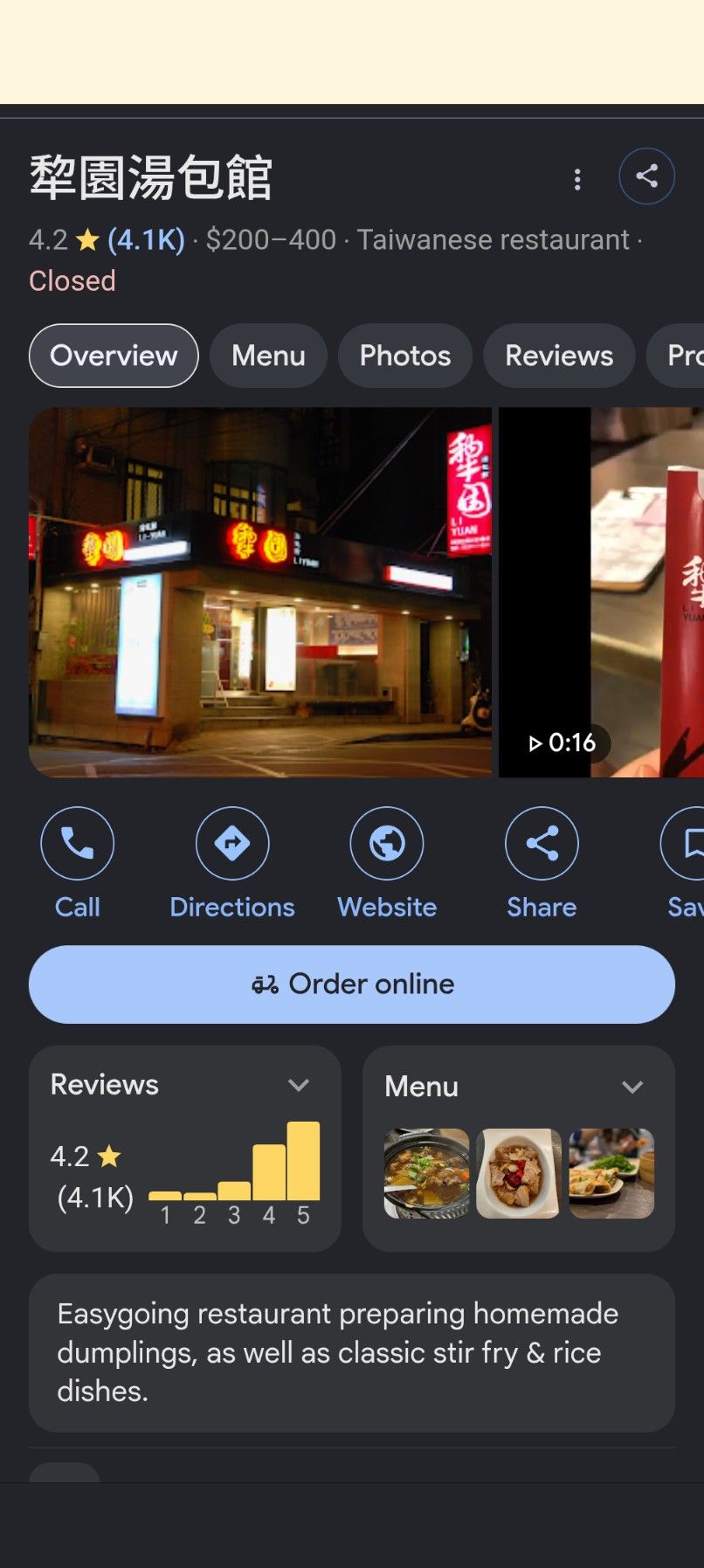Open the 4.1K reviews count link
This screenshot has width=704, height=1568.
(x=146, y=239)
